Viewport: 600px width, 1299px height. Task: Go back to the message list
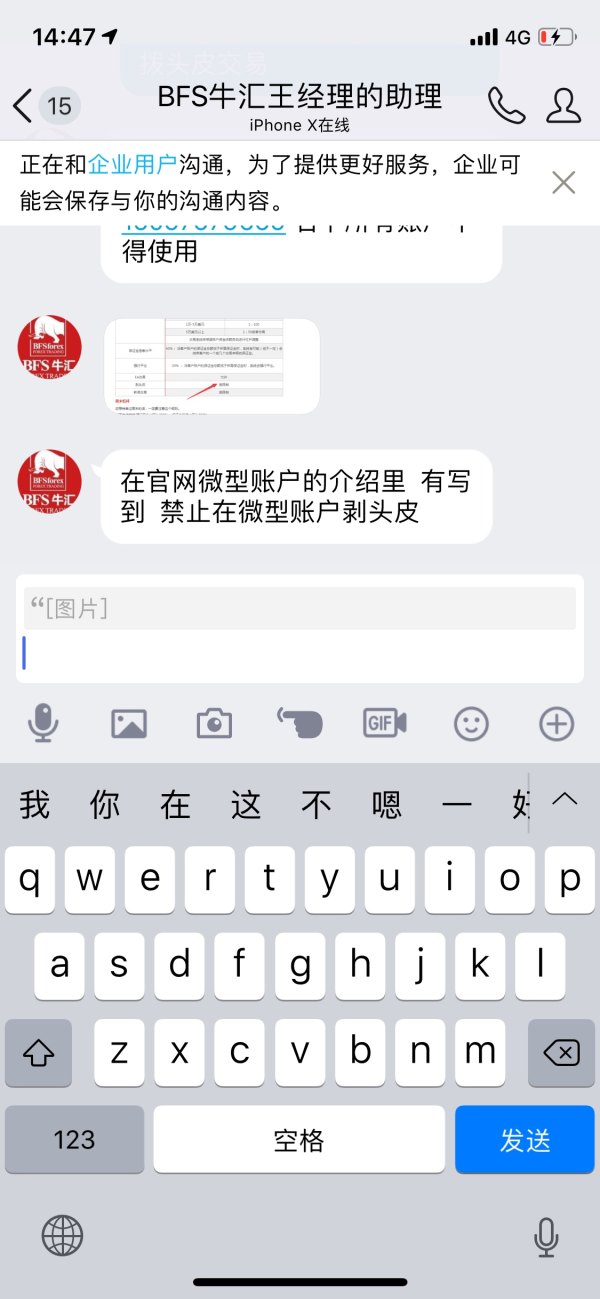pos(24,105)
